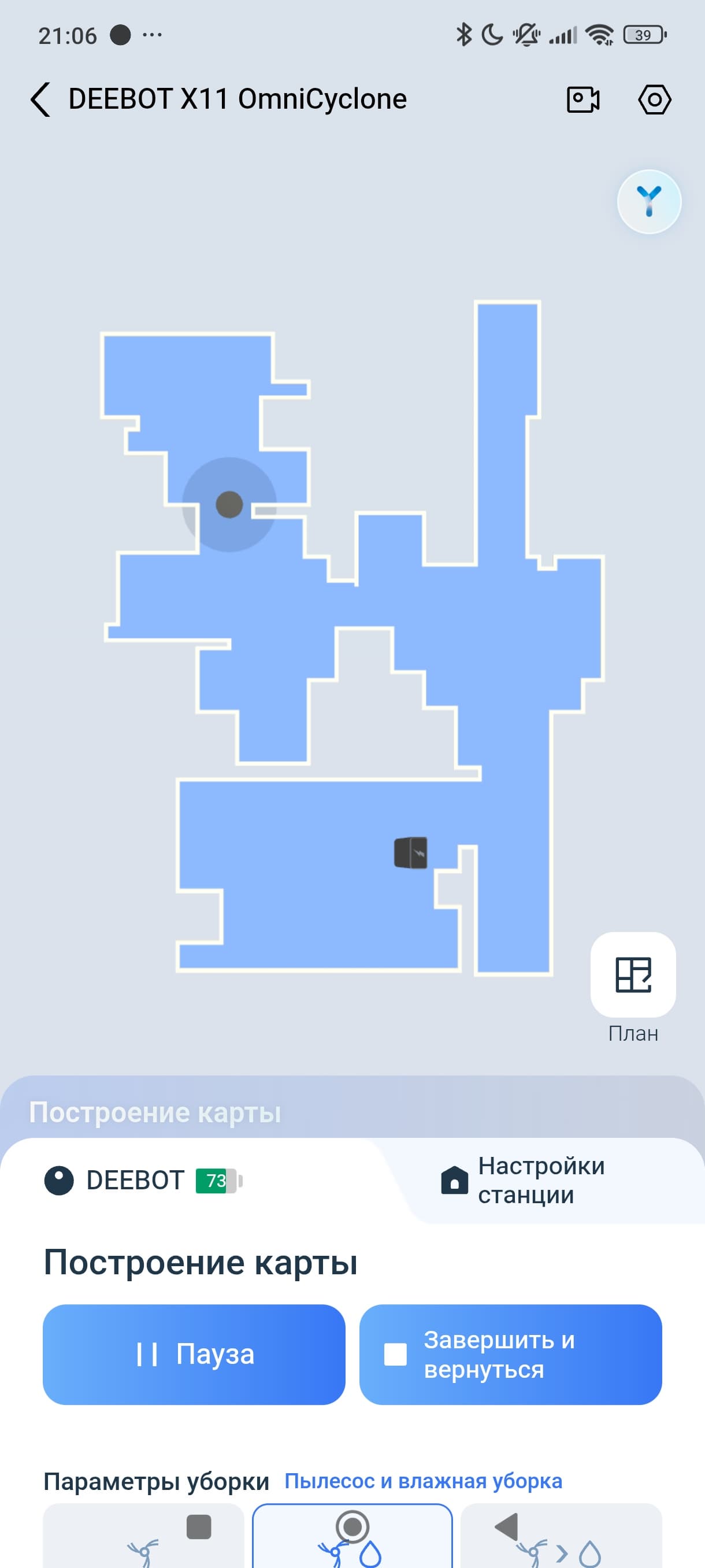Go back from DEEBOT X11 OmniCyclone
The width and height of the screenshot is (705, 1568).
pyautogui.click(x=40, y=99)
